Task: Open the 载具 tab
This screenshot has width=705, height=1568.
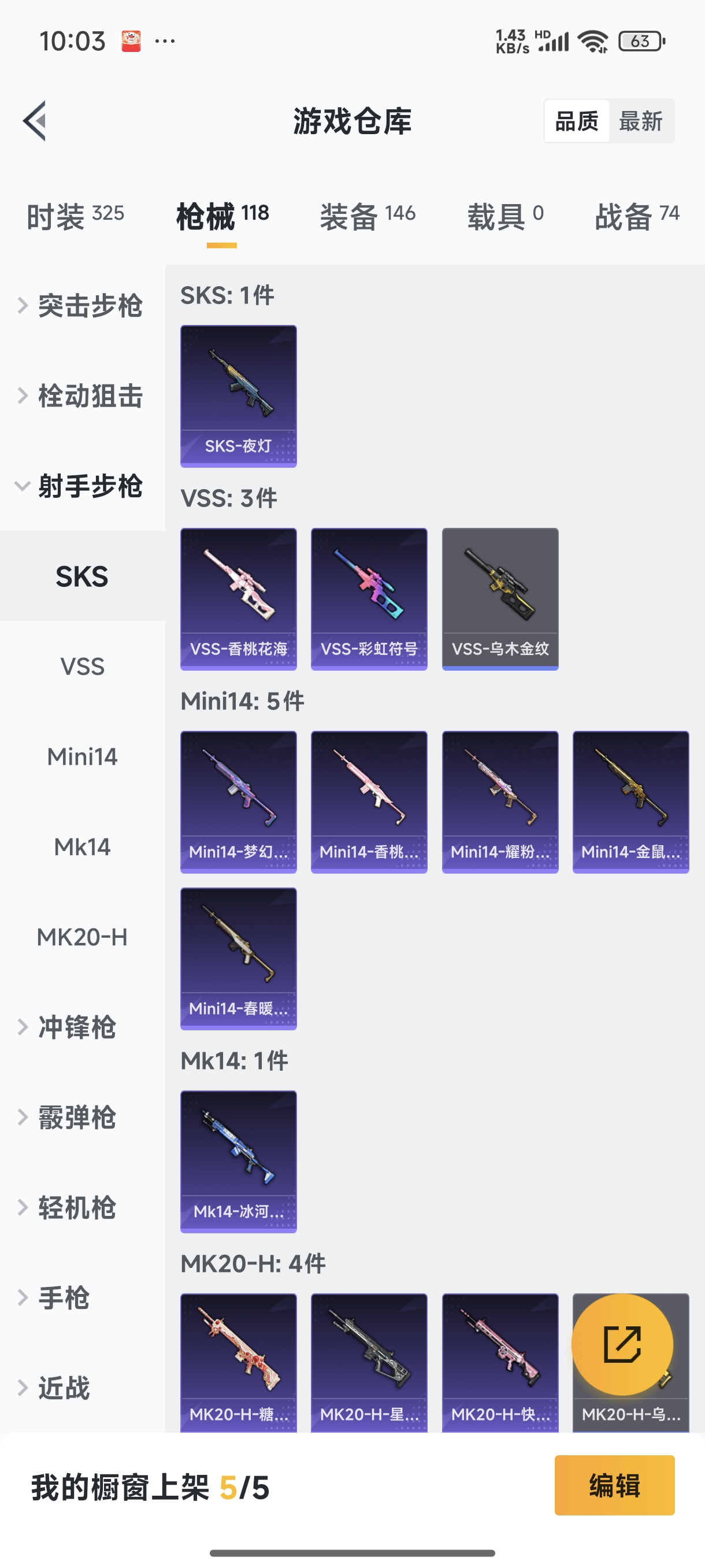Action: click(504, 216)
